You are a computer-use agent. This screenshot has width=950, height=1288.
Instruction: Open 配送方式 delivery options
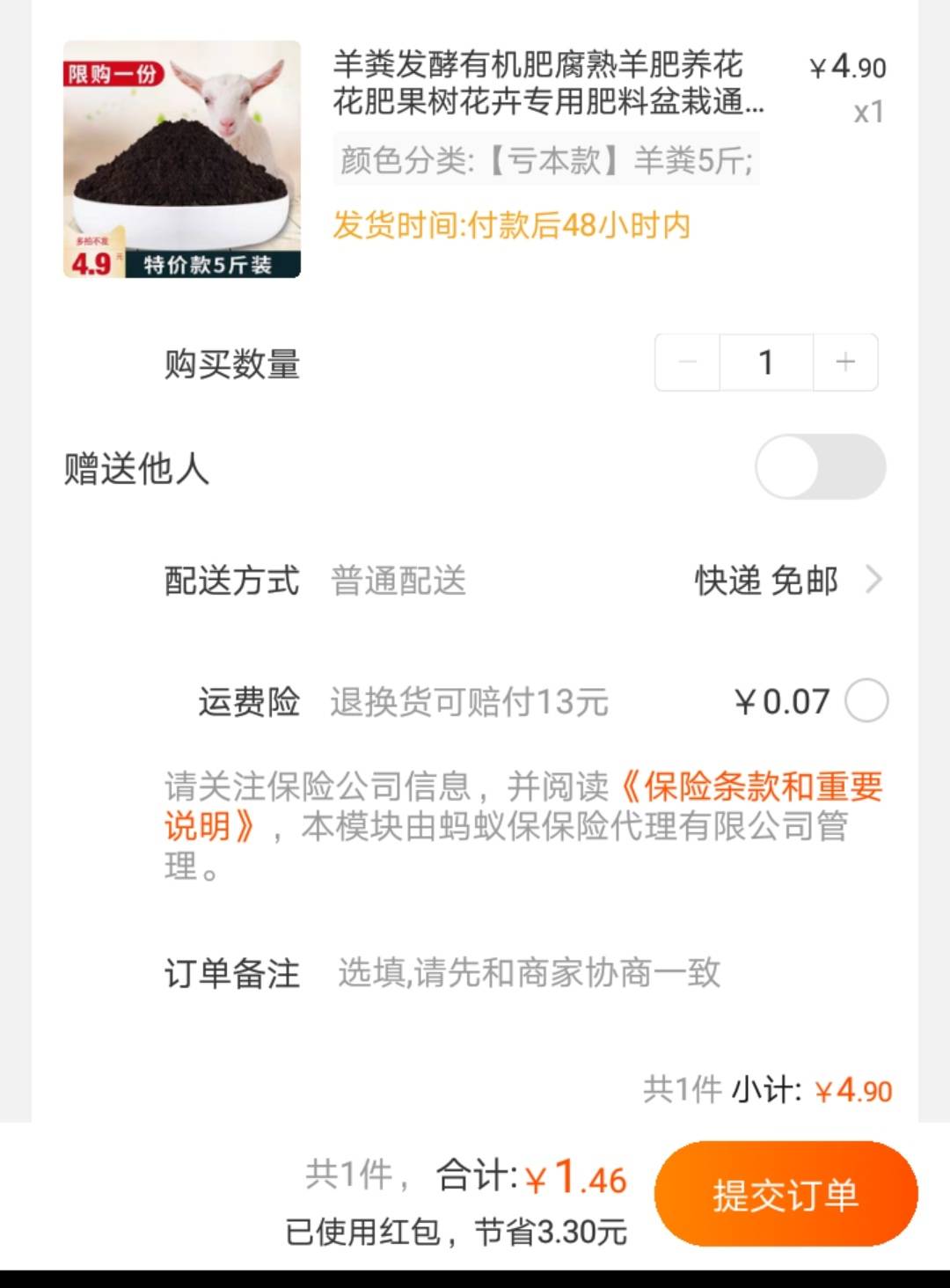pos(787,581)
